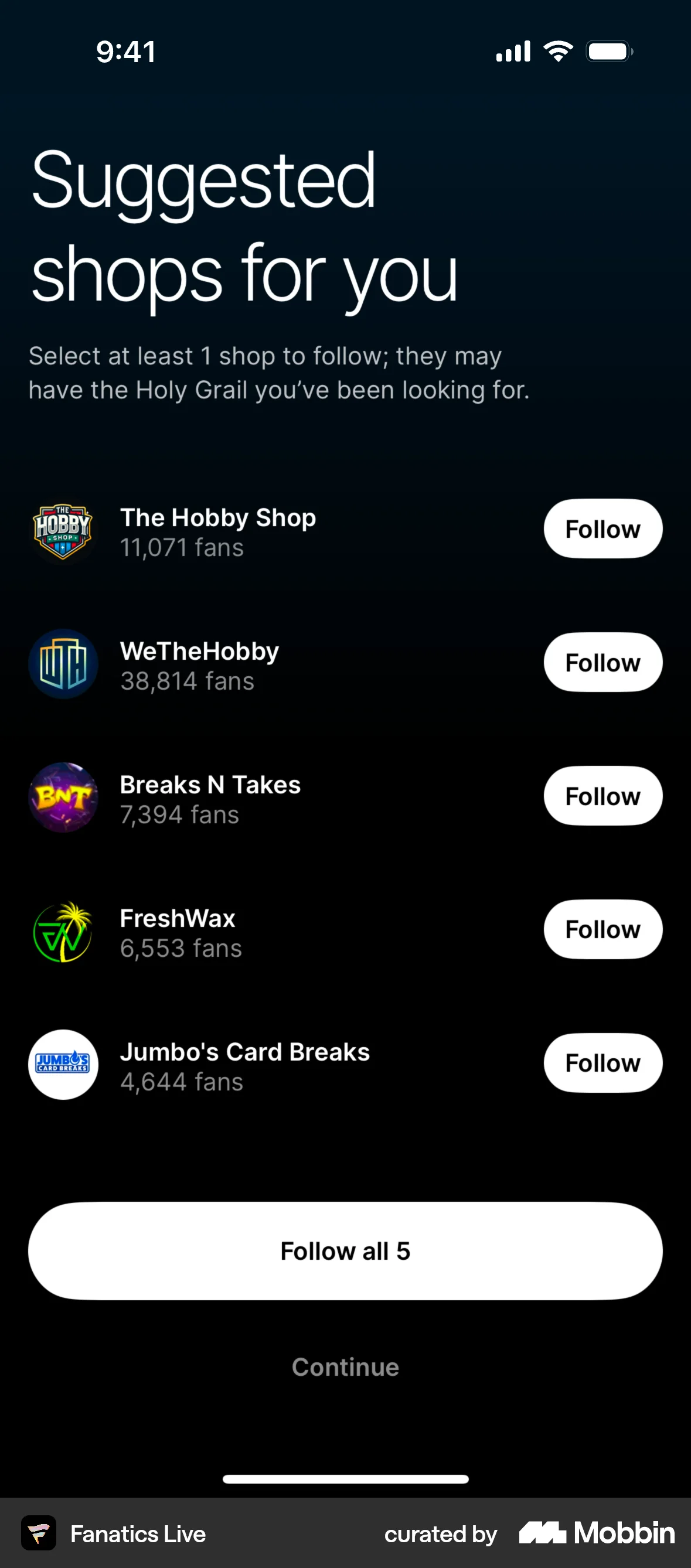Select the cellular signal bars
This screenshot has height=1568, width=691.
click(512, 51)
